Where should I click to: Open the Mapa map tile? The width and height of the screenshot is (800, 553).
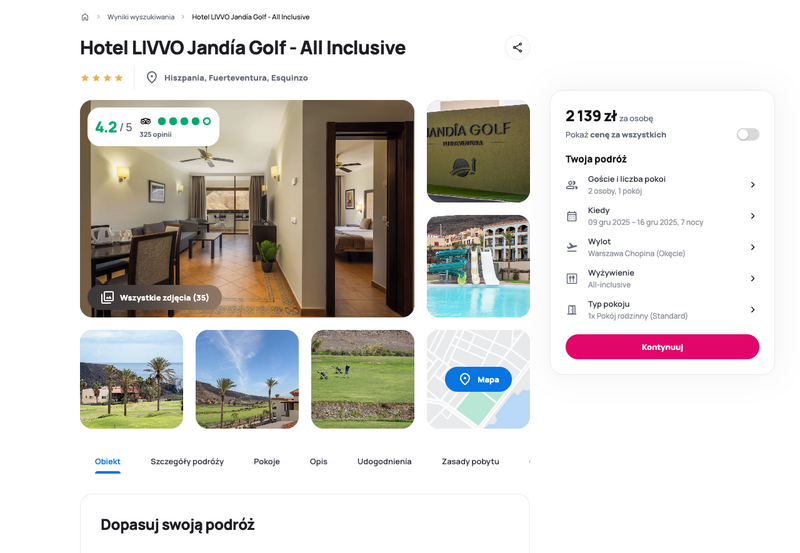(x=478, y=379)
